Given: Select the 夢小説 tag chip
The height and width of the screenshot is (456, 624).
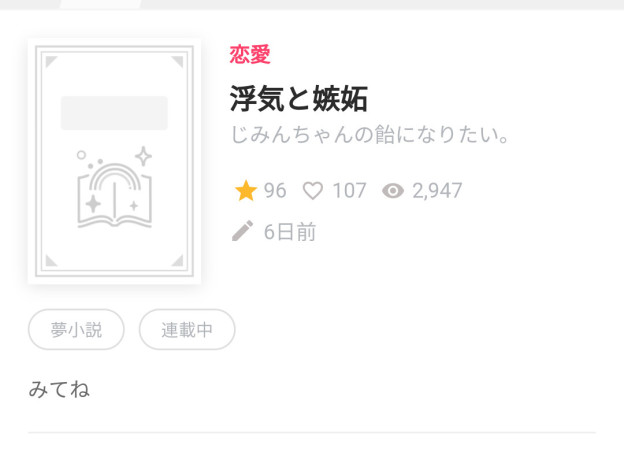Looking at the screenshot, I should click(x=76, y=330).
